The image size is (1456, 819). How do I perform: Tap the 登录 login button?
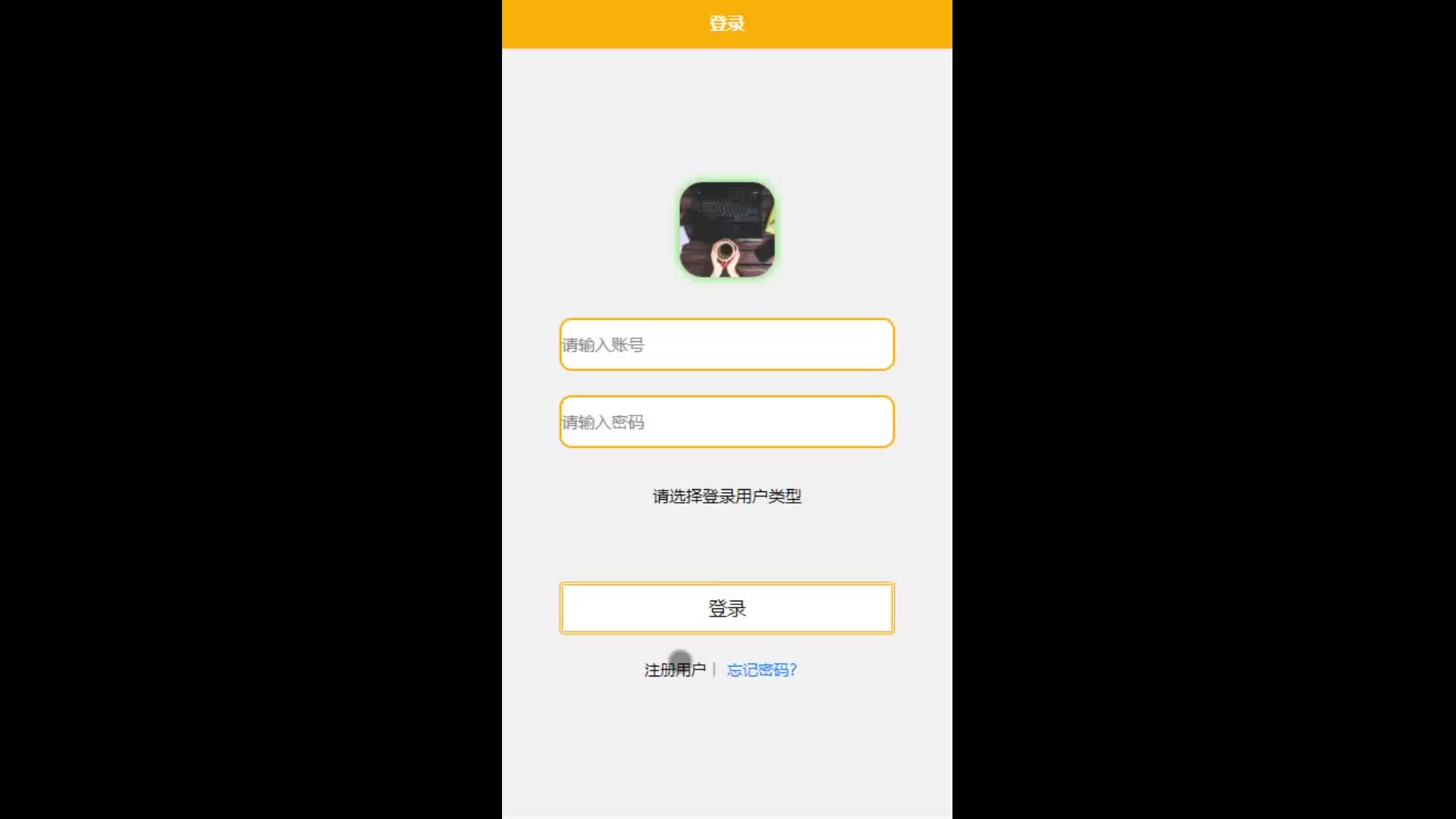point(726,608)
